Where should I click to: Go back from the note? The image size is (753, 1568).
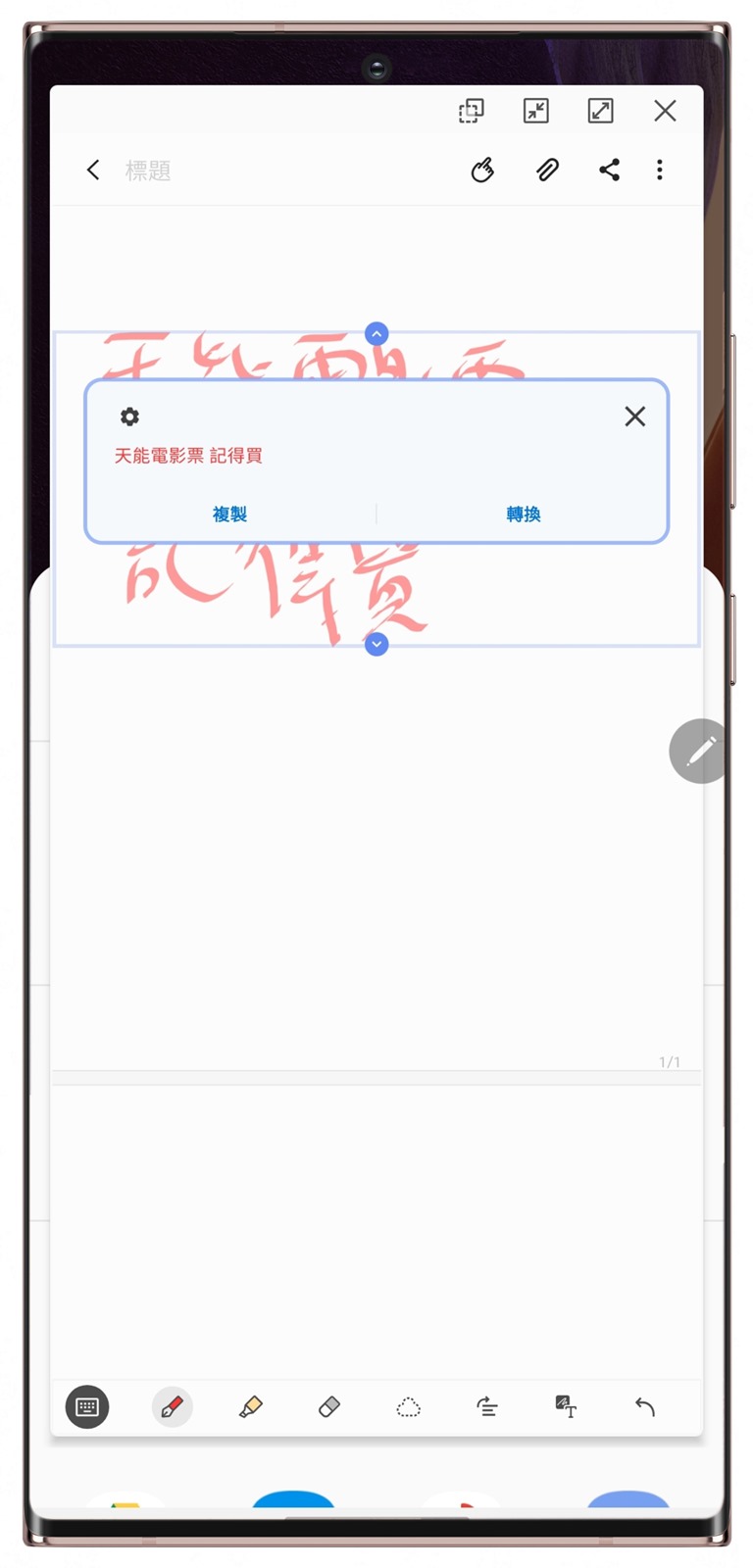pyautogui.click(x=93, y=171)
